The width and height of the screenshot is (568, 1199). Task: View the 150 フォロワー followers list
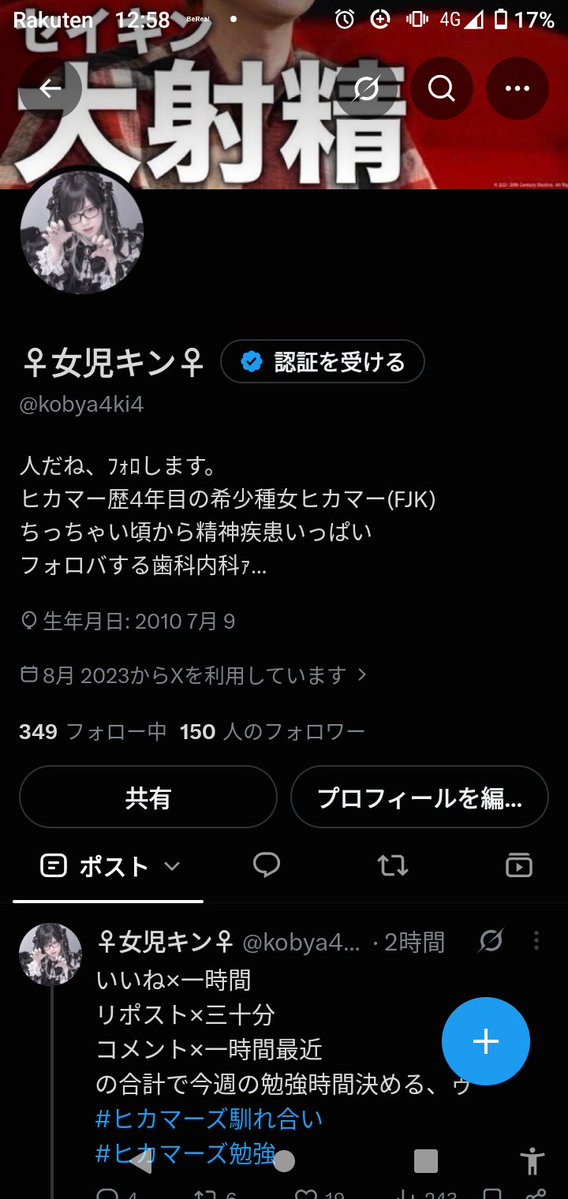point(272,732)
